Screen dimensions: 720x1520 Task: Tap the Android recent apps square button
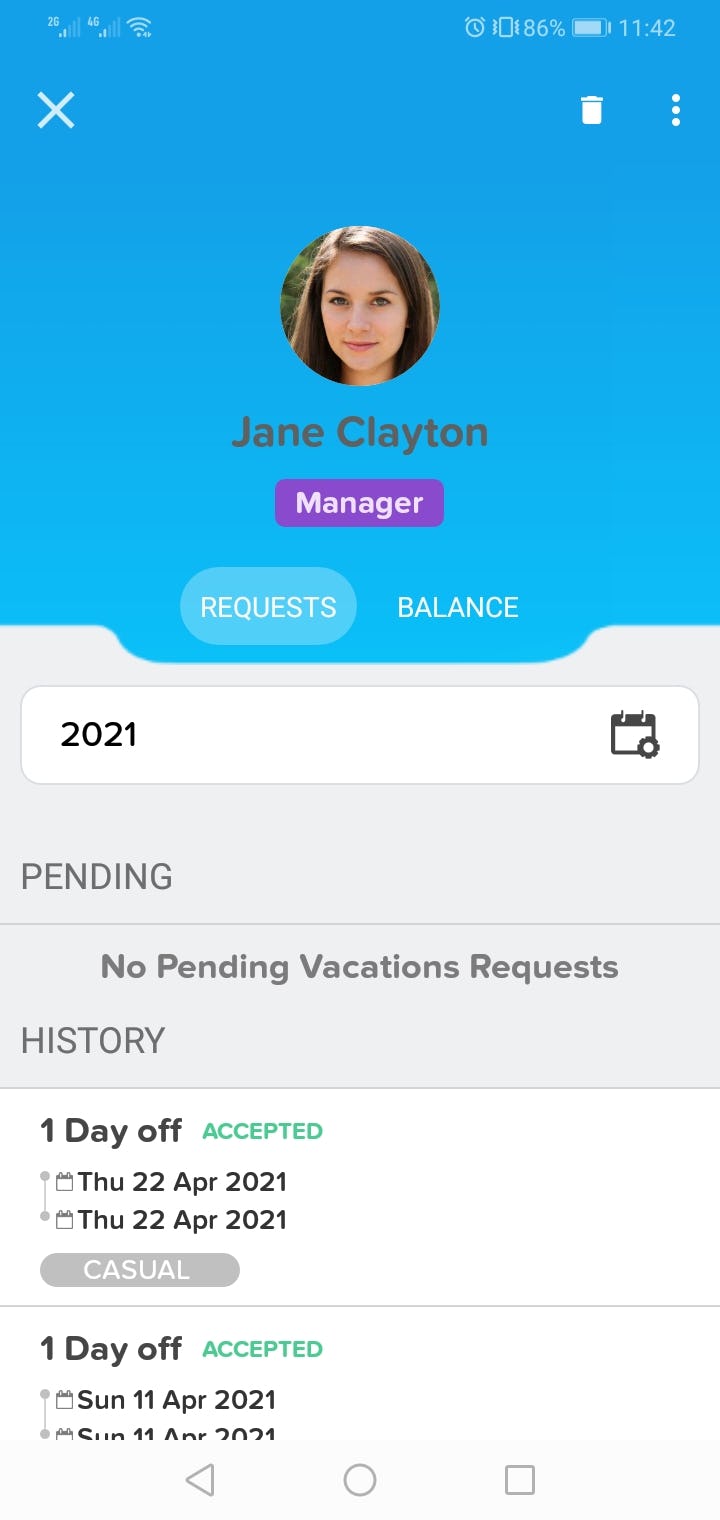click(x=519, y=1480)
